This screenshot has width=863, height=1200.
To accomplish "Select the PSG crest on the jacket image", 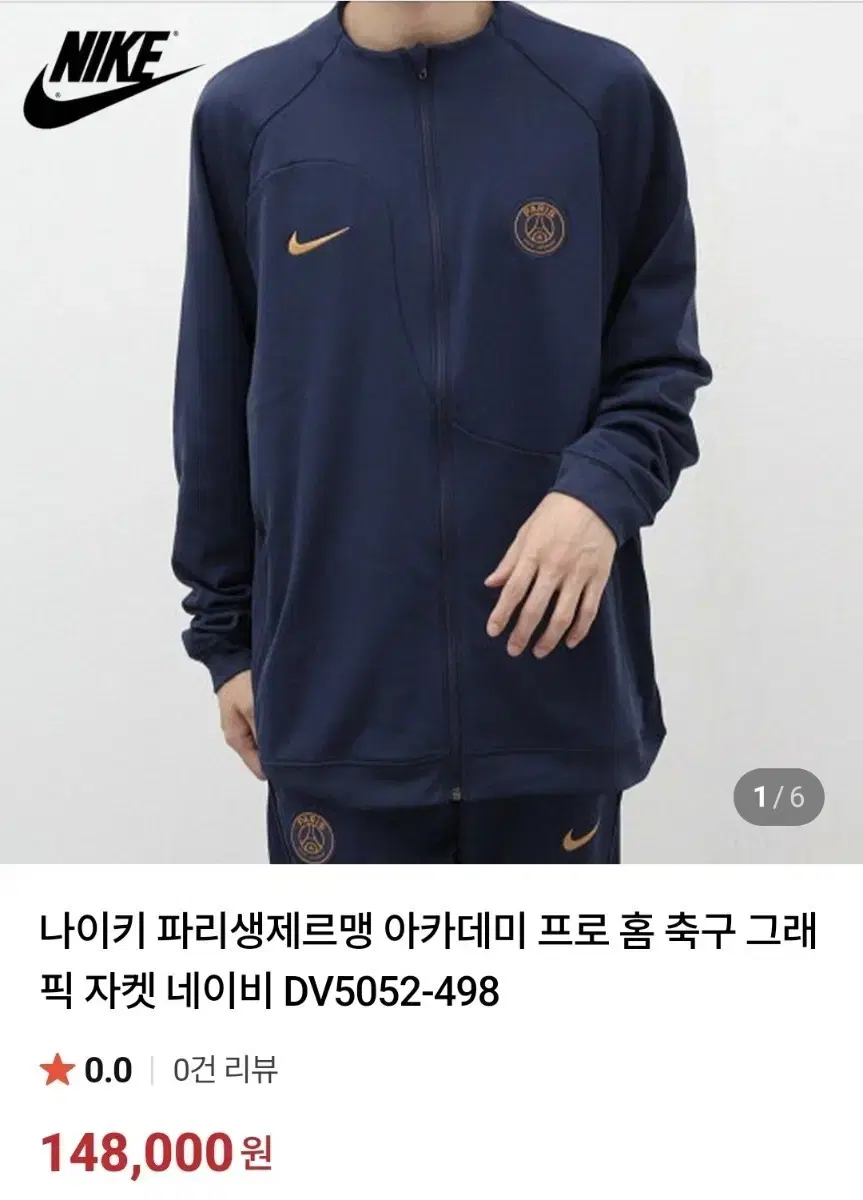I will [x=538, y=225].
